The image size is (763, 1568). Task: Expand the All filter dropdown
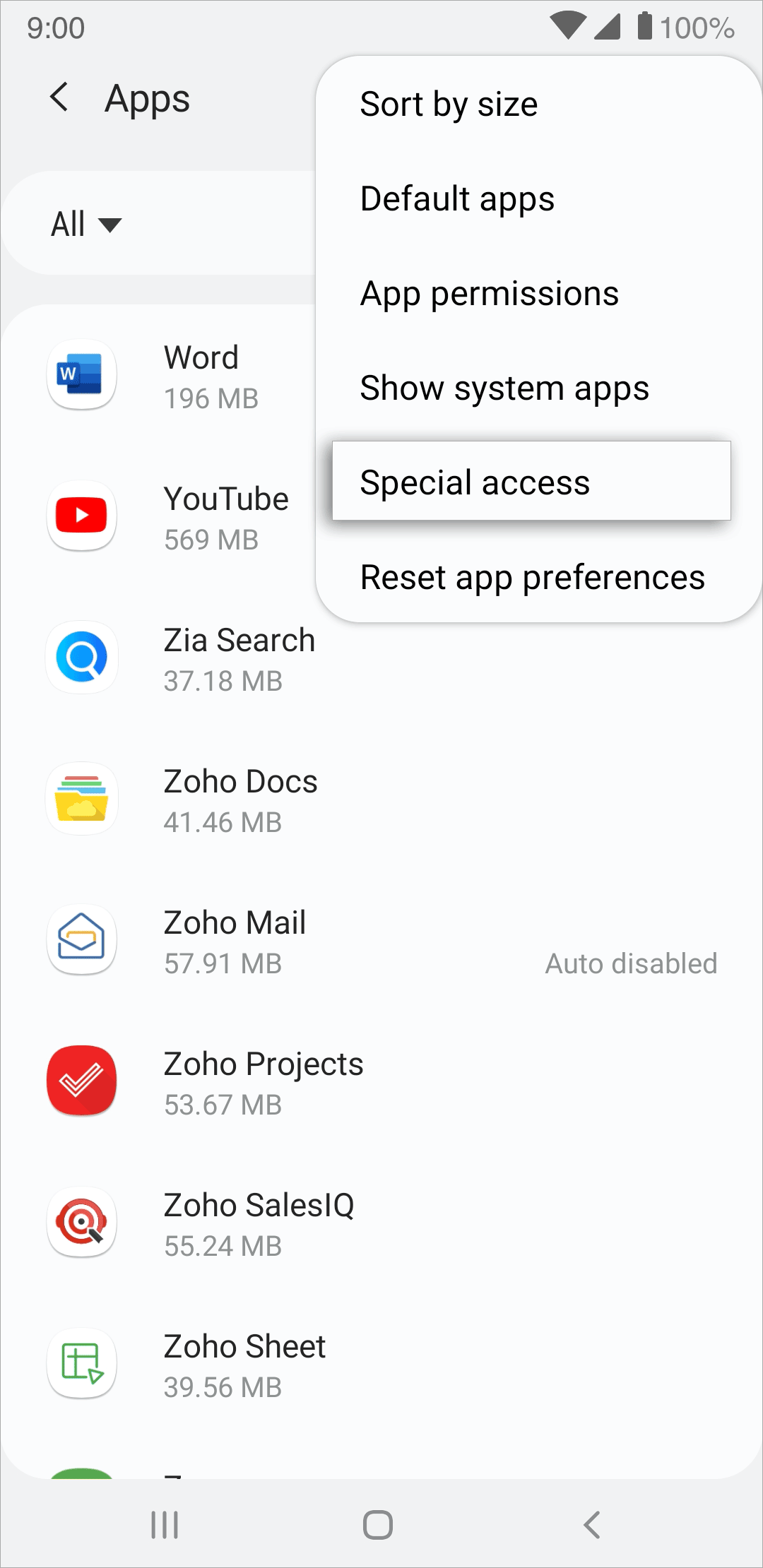86,225
